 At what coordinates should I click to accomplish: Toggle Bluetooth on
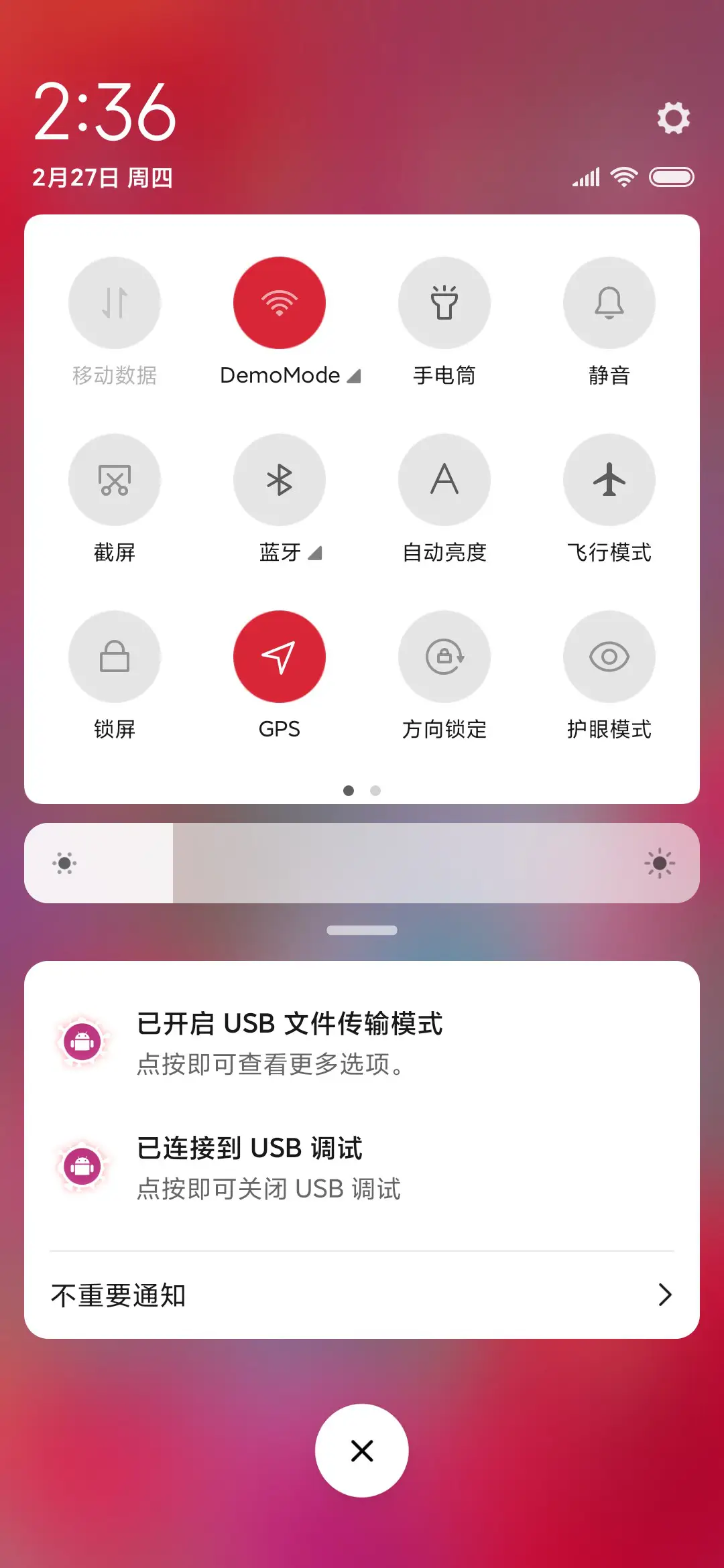[280, 480]
